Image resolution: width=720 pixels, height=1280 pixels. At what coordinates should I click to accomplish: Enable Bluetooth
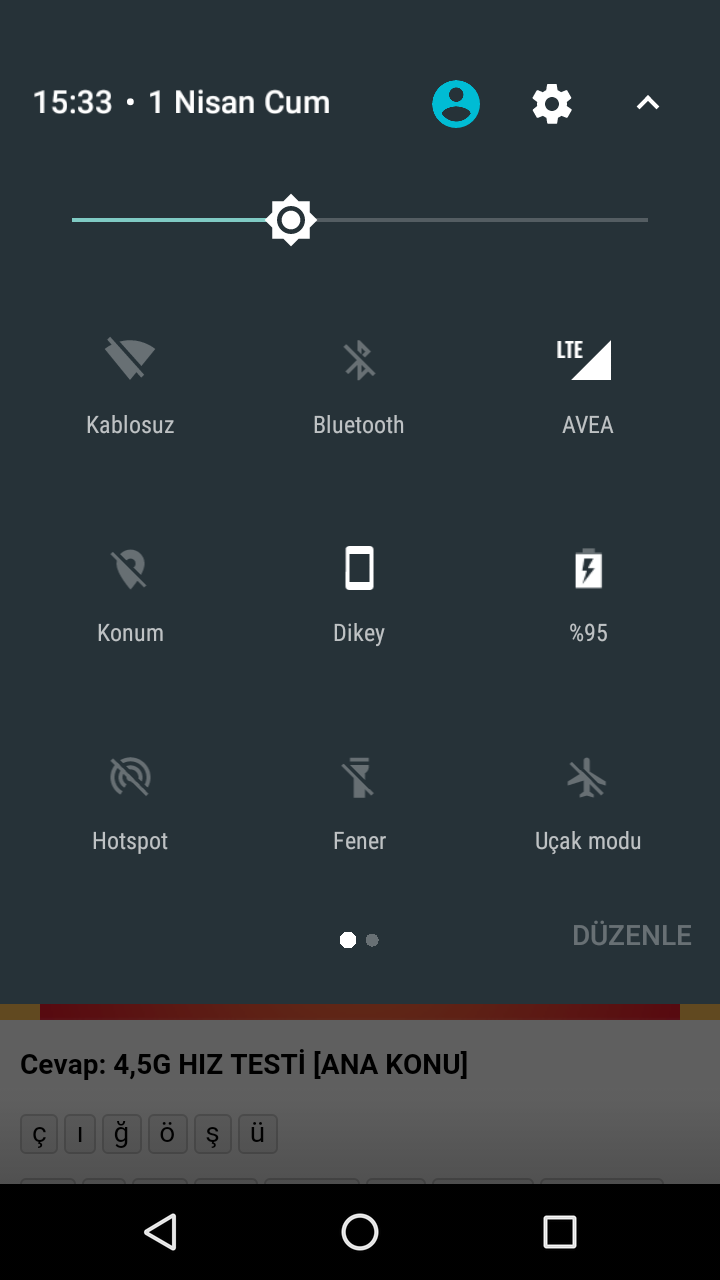359,385
